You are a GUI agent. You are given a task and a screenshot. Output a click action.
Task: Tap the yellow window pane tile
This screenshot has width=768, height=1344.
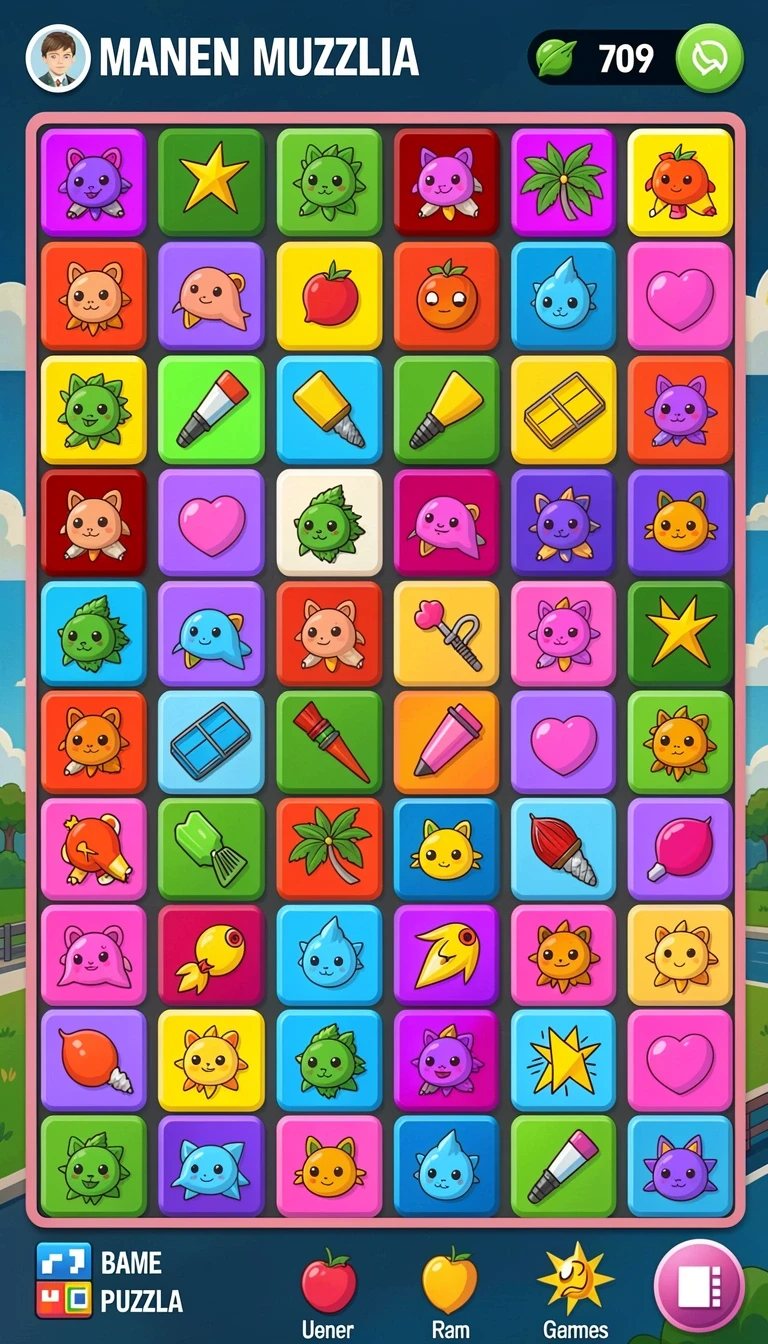(x=563, y=409)
